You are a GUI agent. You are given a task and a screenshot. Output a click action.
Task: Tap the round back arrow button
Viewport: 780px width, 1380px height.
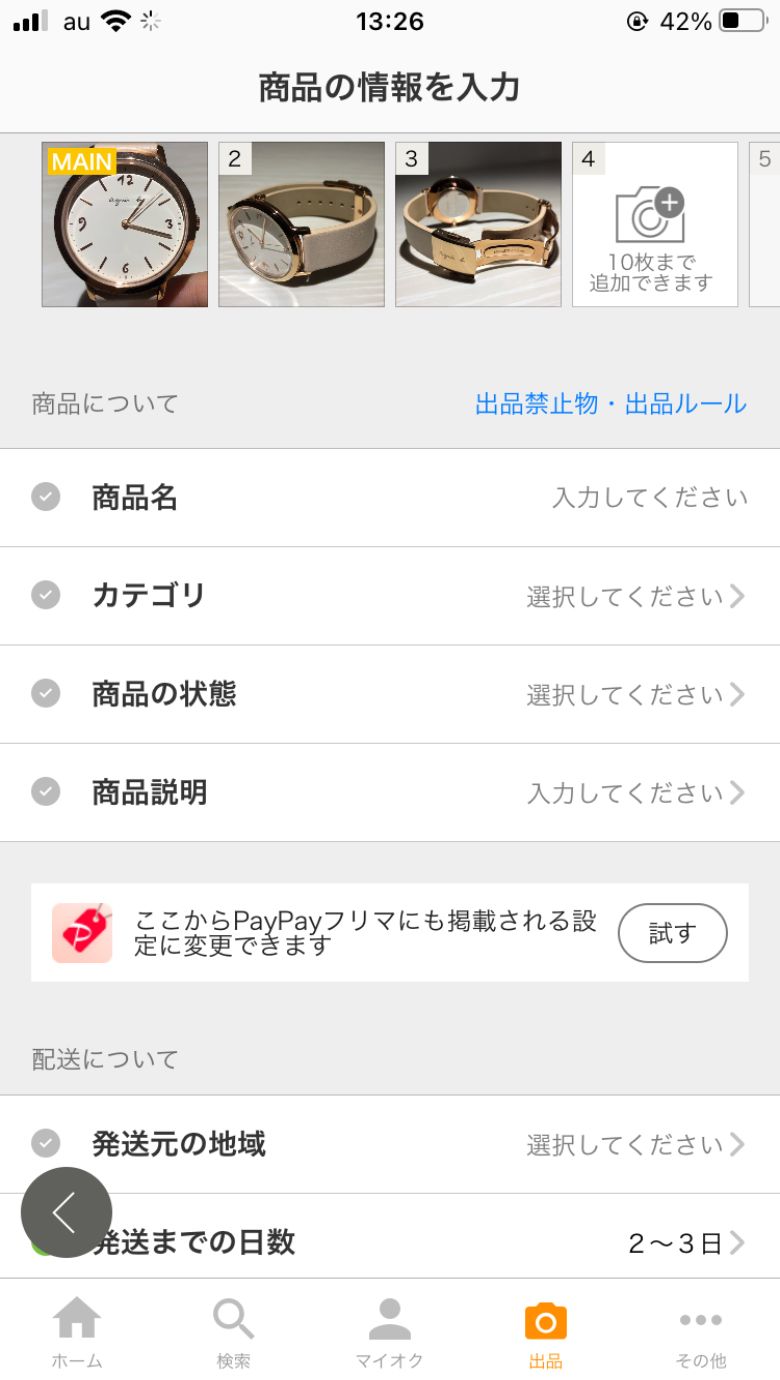click(66, 1212)
